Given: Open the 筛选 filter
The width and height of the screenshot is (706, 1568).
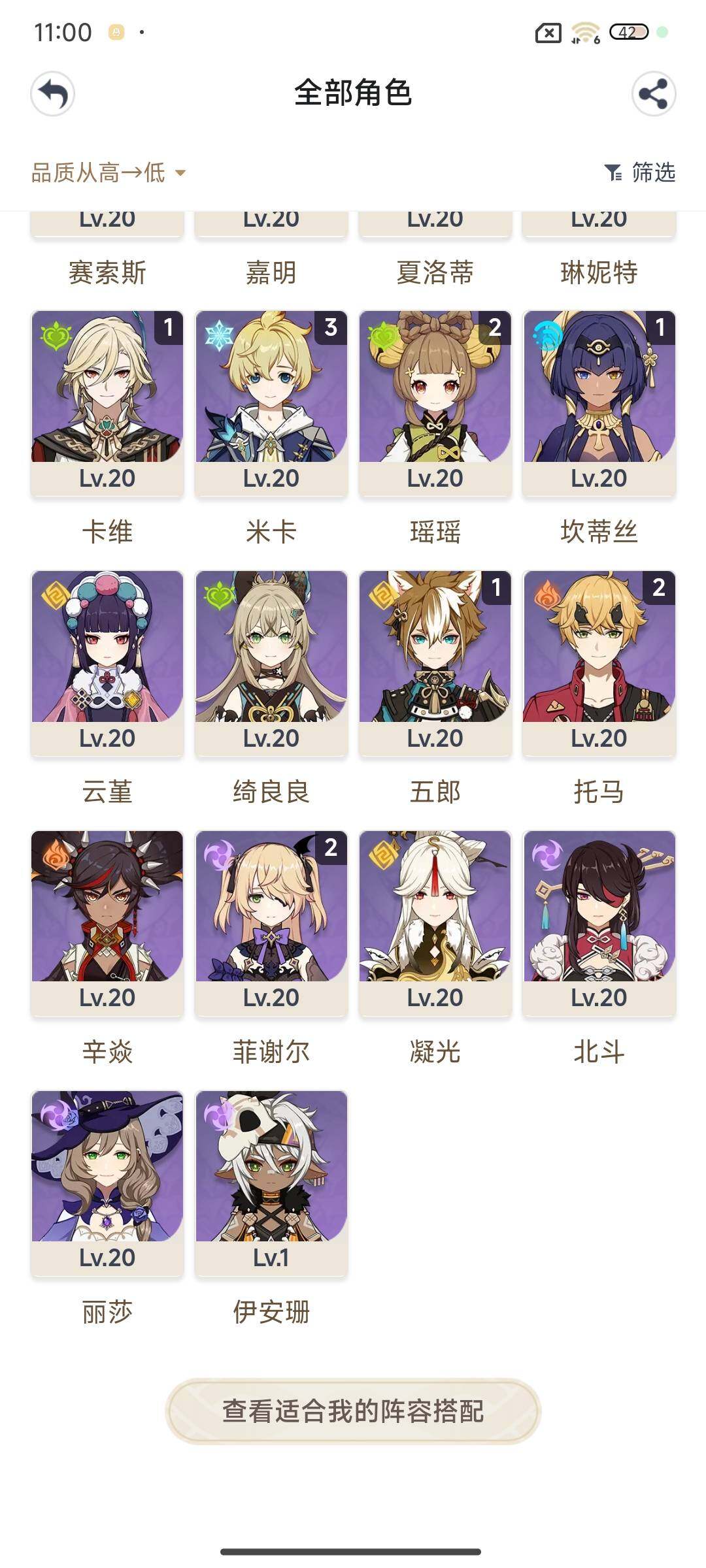Looking at the screenshot, I should [x=639, y=172].
